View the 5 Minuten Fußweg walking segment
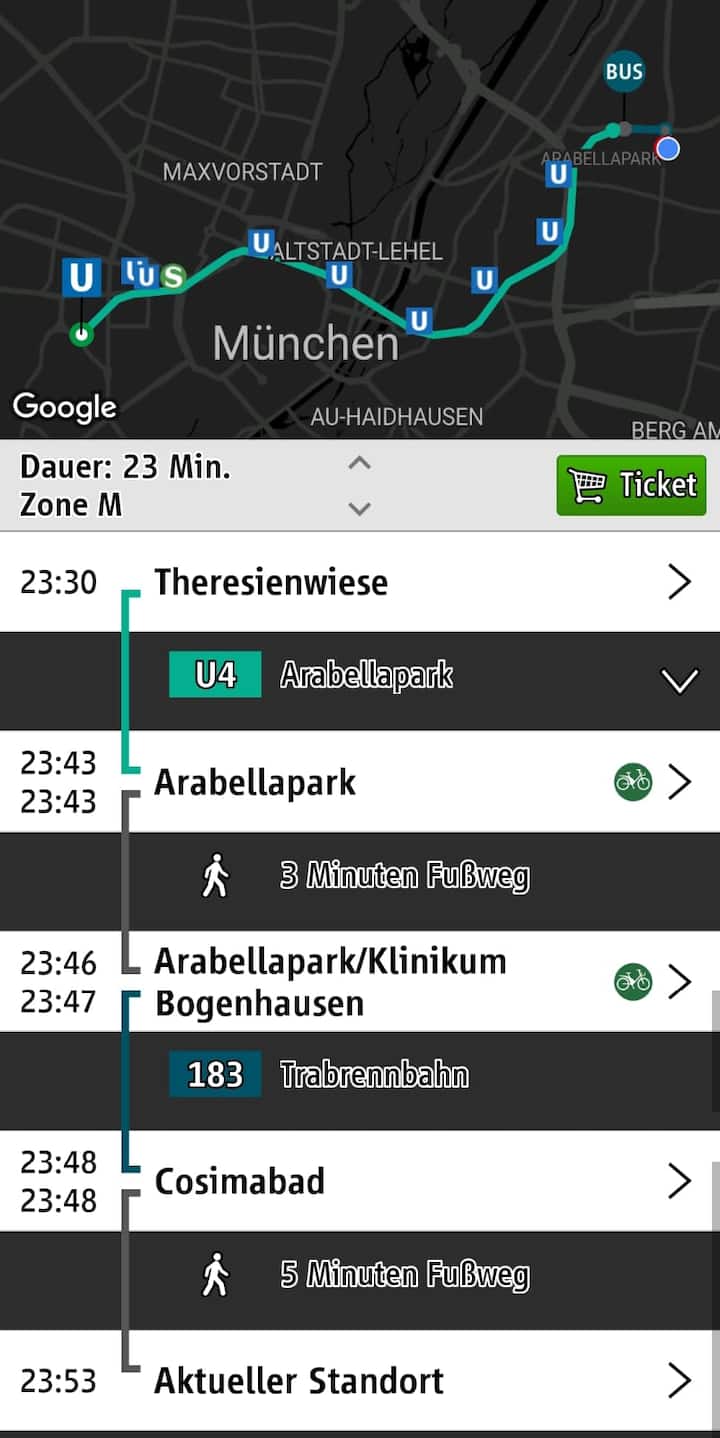The height and width of the screenshot is (1438, 720). coord(405,1276)
